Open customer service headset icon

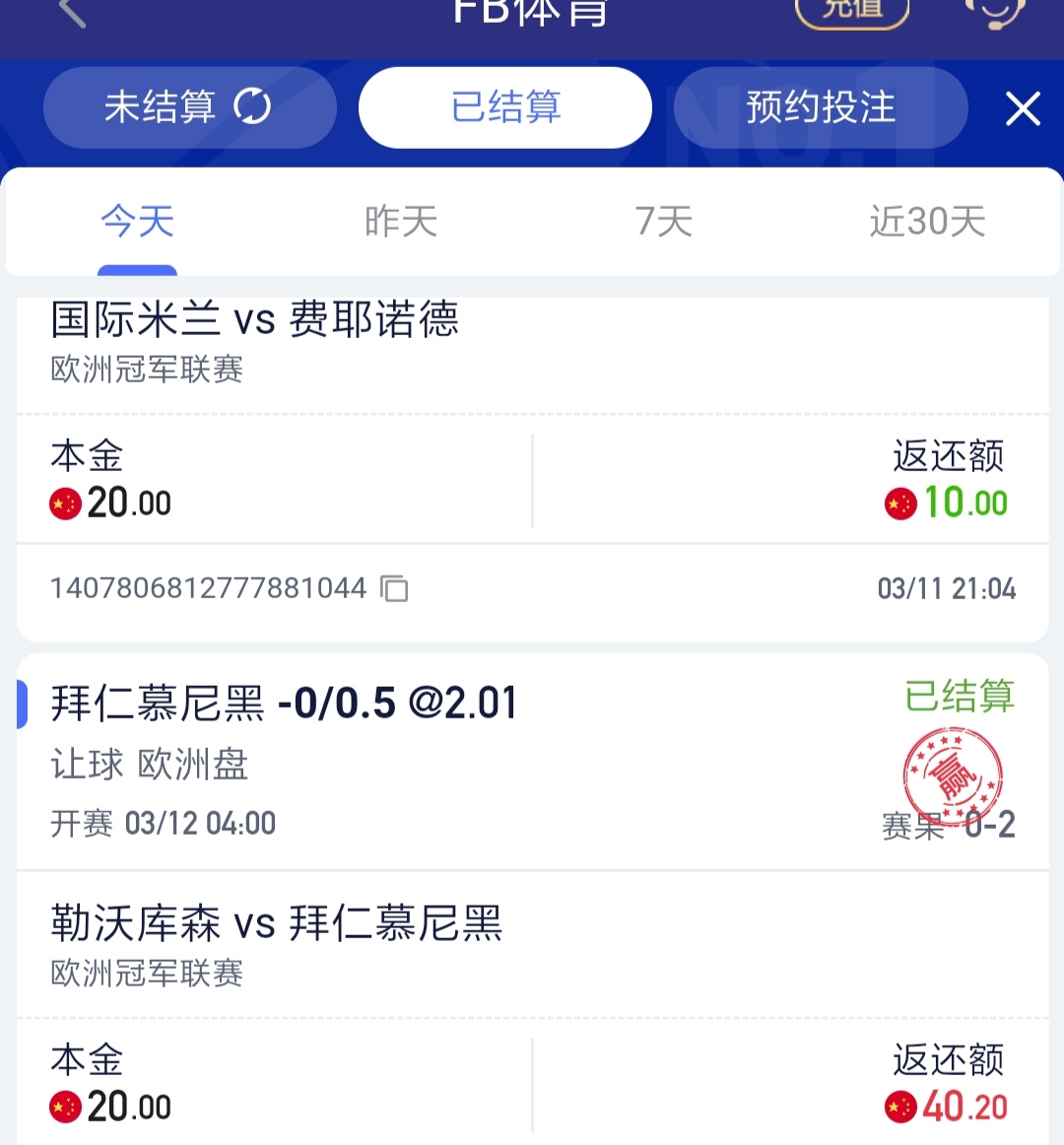(995, 10)
